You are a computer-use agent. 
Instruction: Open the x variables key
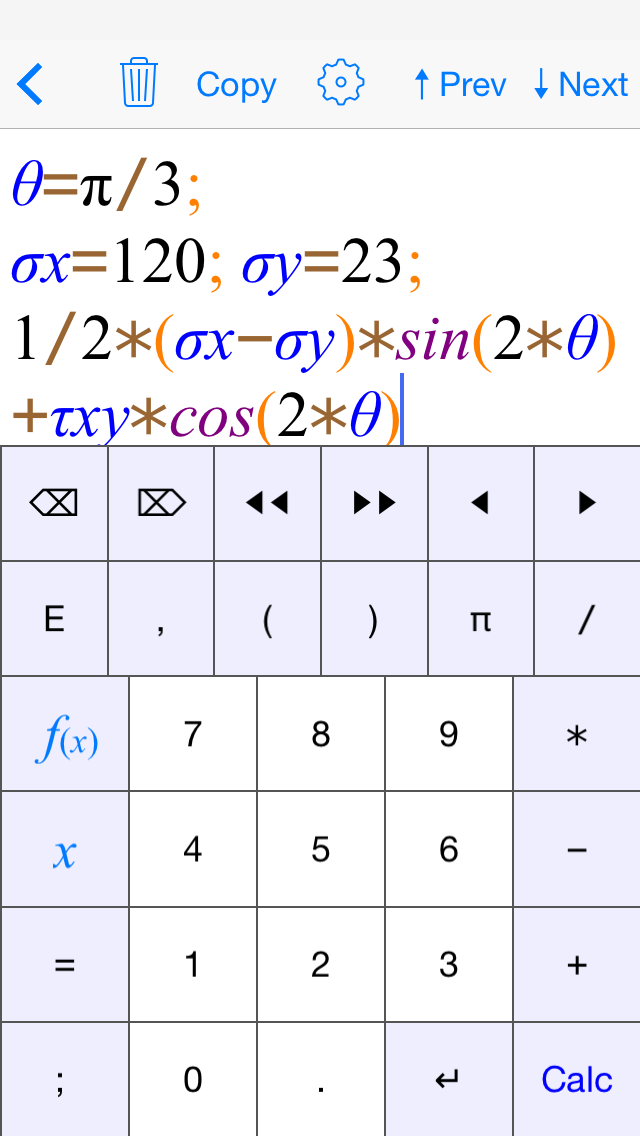click(x=65, y=849)
